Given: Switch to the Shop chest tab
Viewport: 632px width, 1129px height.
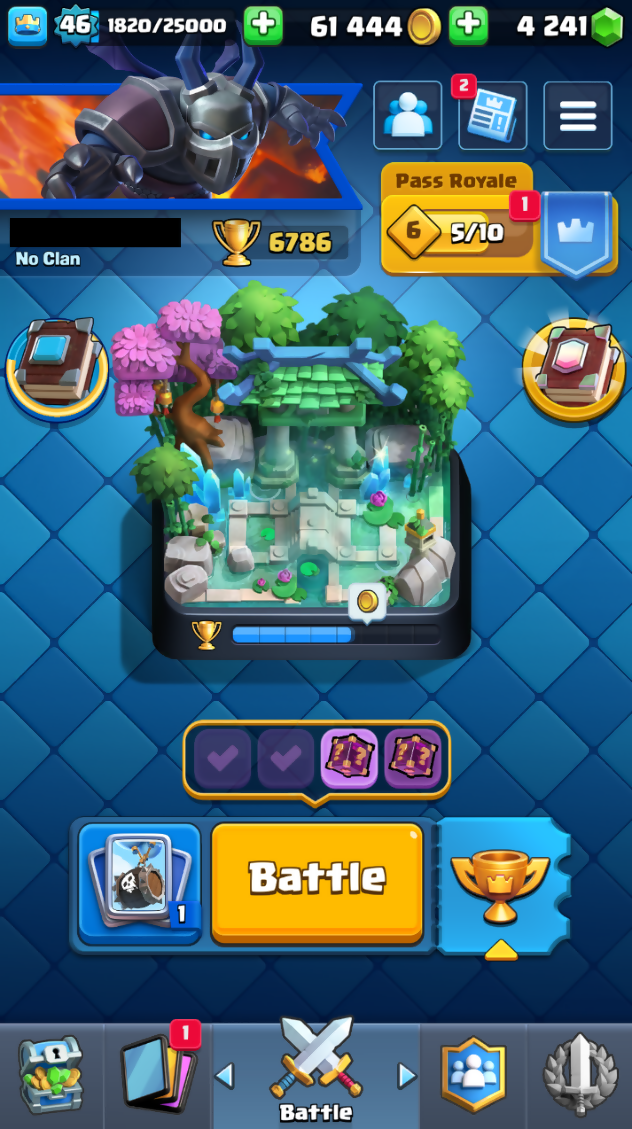Looking at the screenshot, I should tap(50, 1075).
